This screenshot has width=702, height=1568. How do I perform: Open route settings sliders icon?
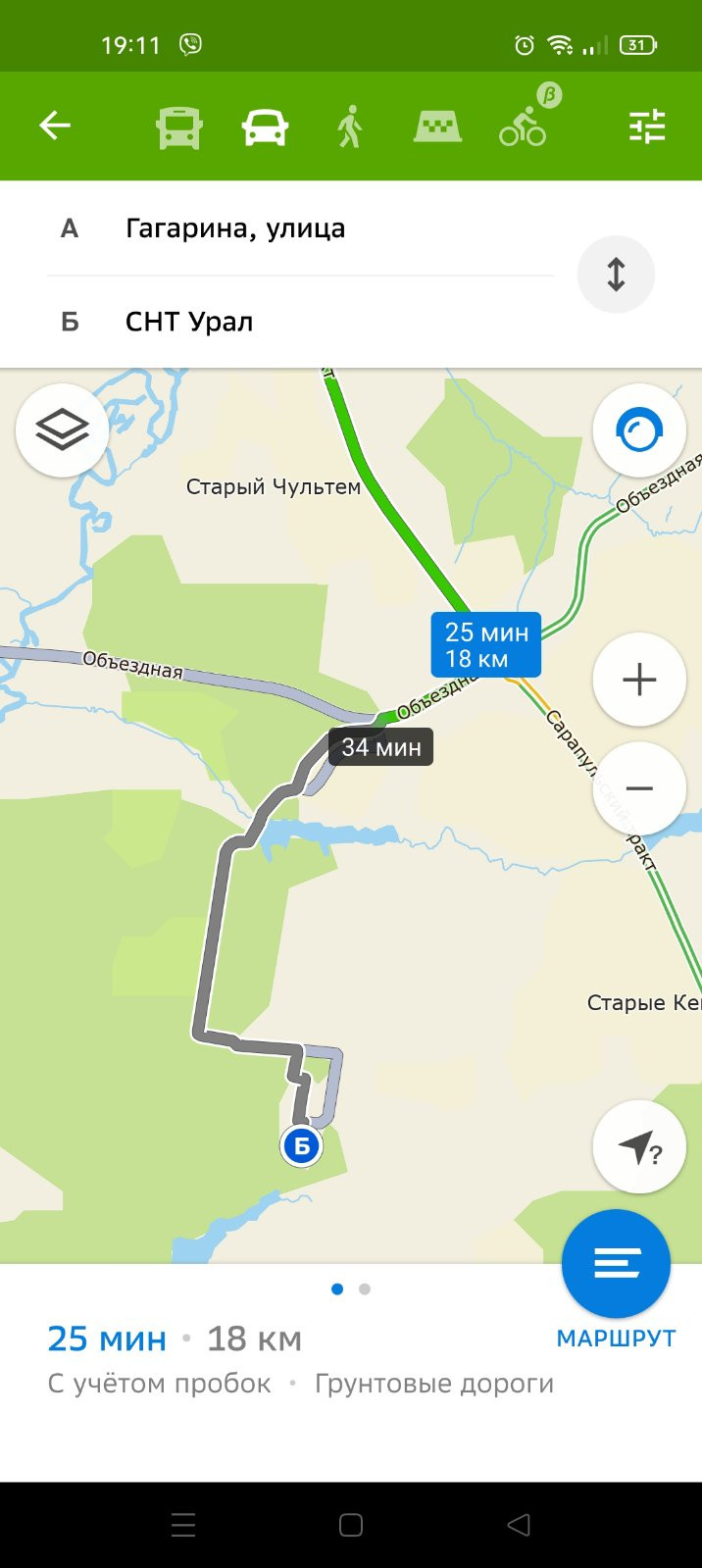click(647, 126)
